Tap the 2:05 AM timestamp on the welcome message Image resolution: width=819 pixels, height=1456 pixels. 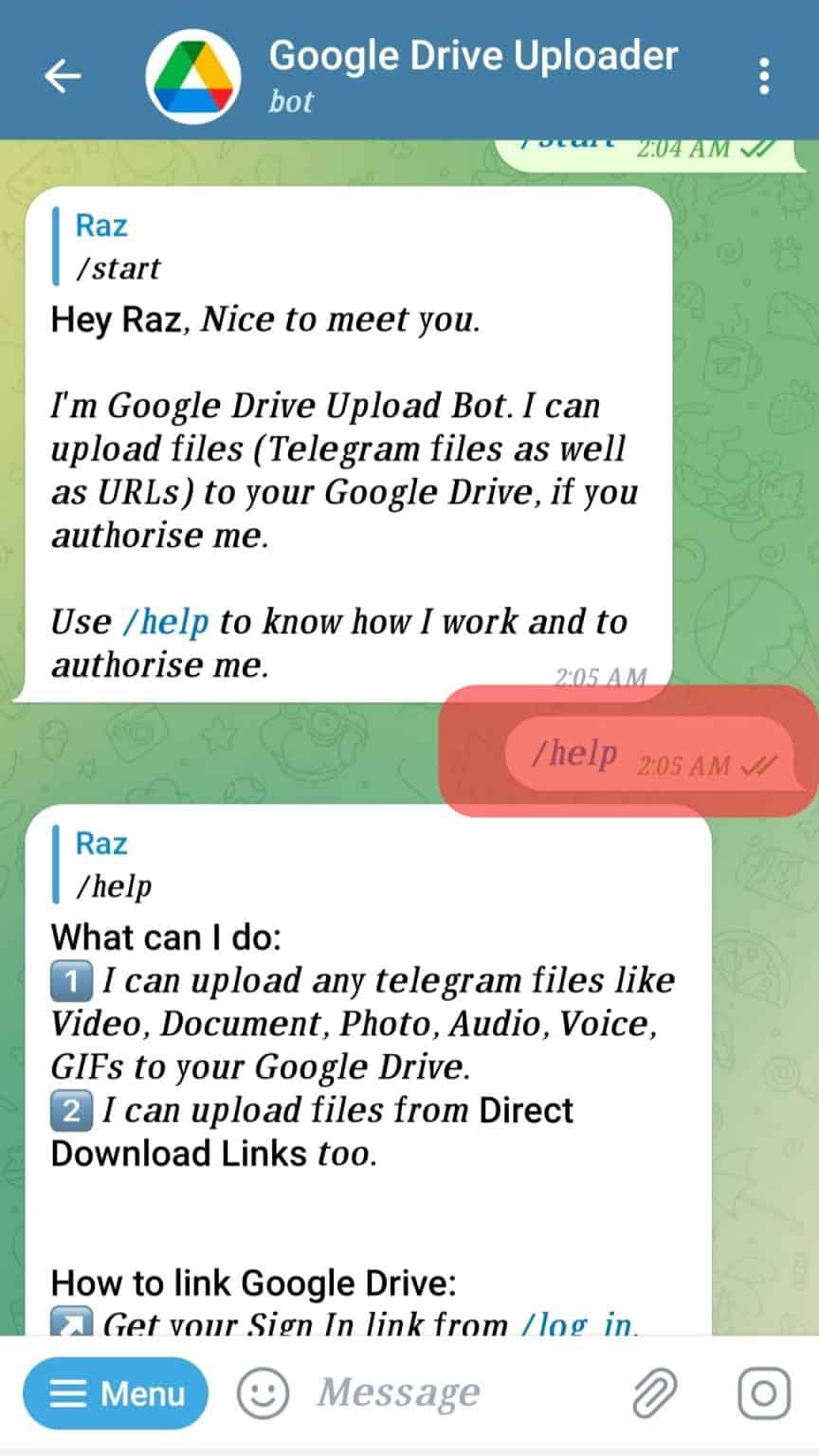coord(600,676)
